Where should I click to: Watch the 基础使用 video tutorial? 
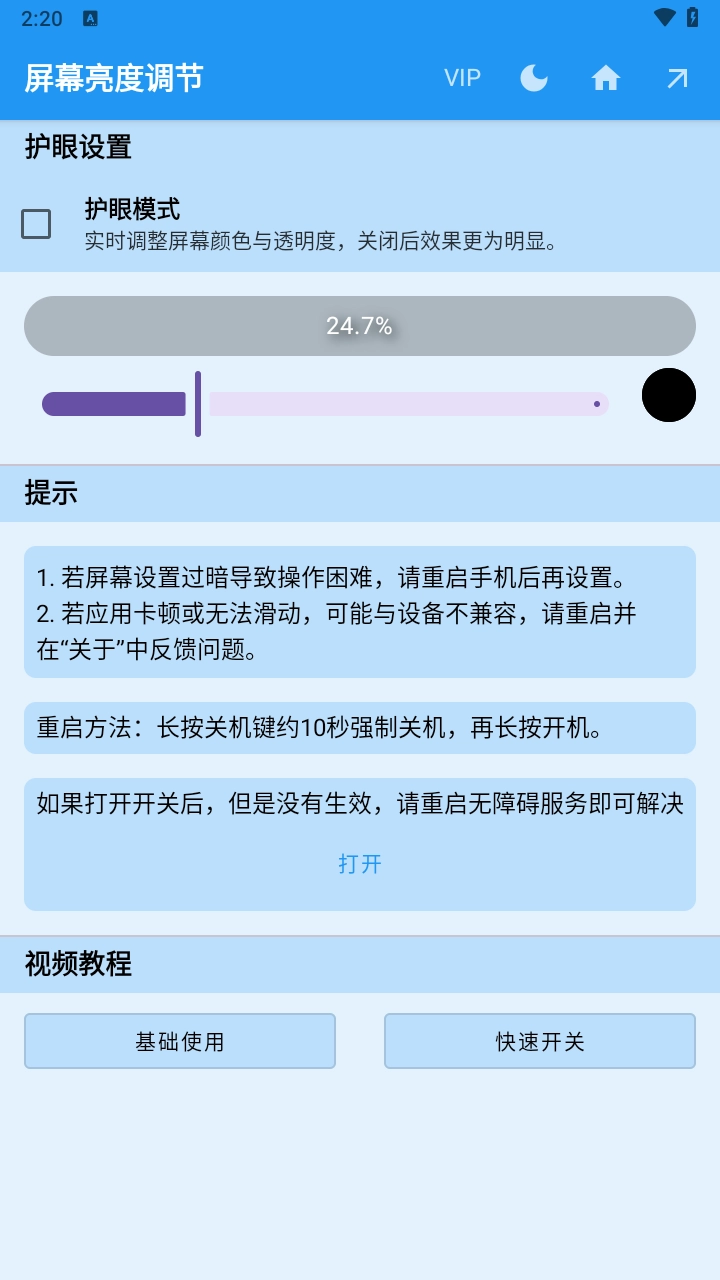pos(180,1041)
